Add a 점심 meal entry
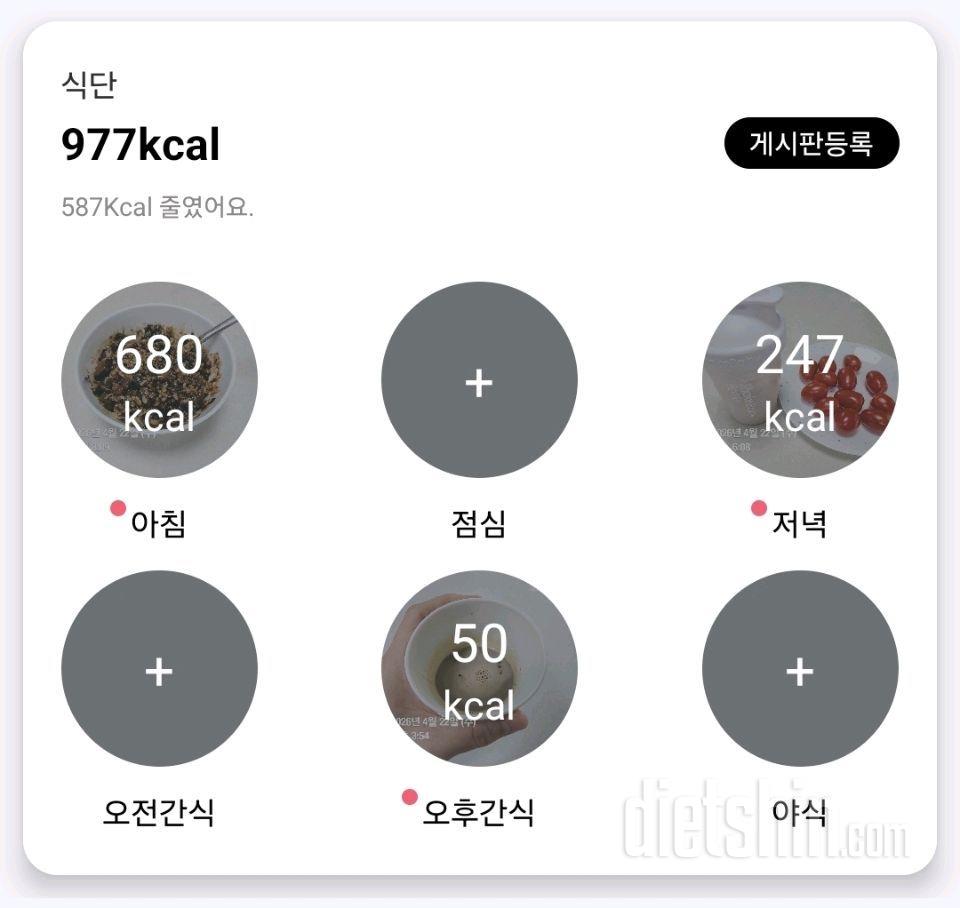960x908 pixels. 479,380
